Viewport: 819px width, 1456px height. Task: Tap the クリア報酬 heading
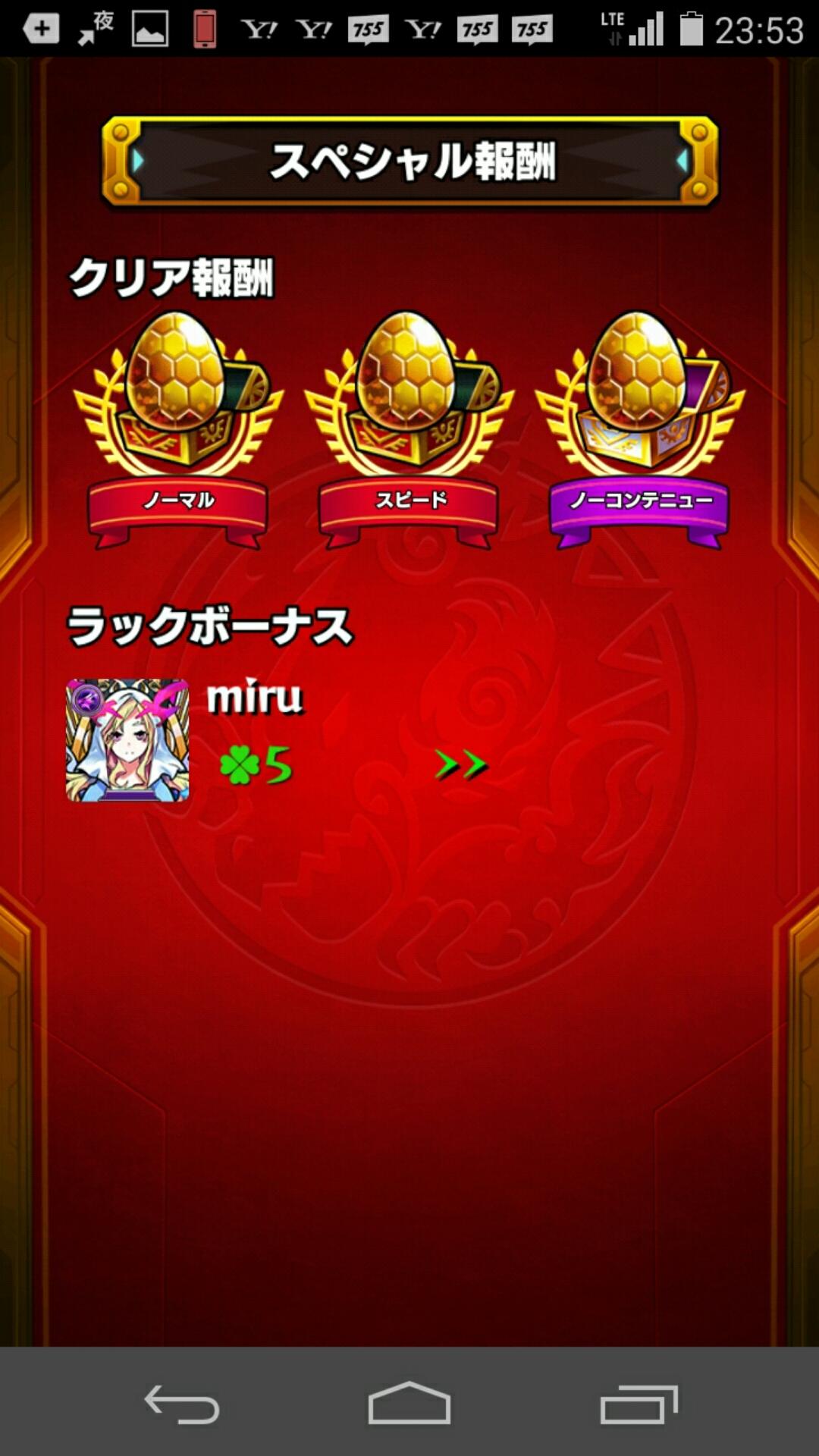174,278
